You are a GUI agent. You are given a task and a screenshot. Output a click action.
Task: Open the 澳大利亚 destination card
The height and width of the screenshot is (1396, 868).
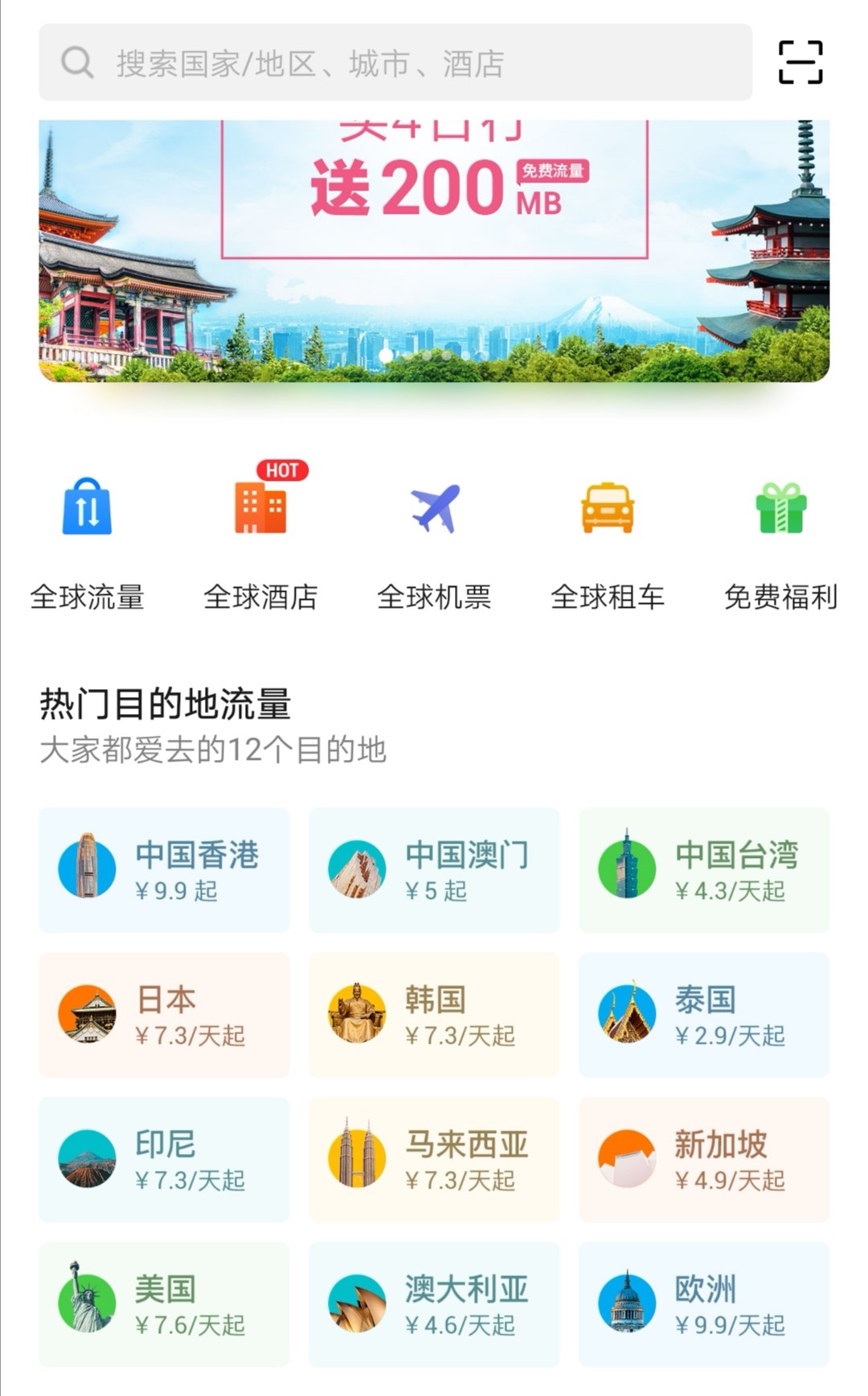tap(434, 1304)
